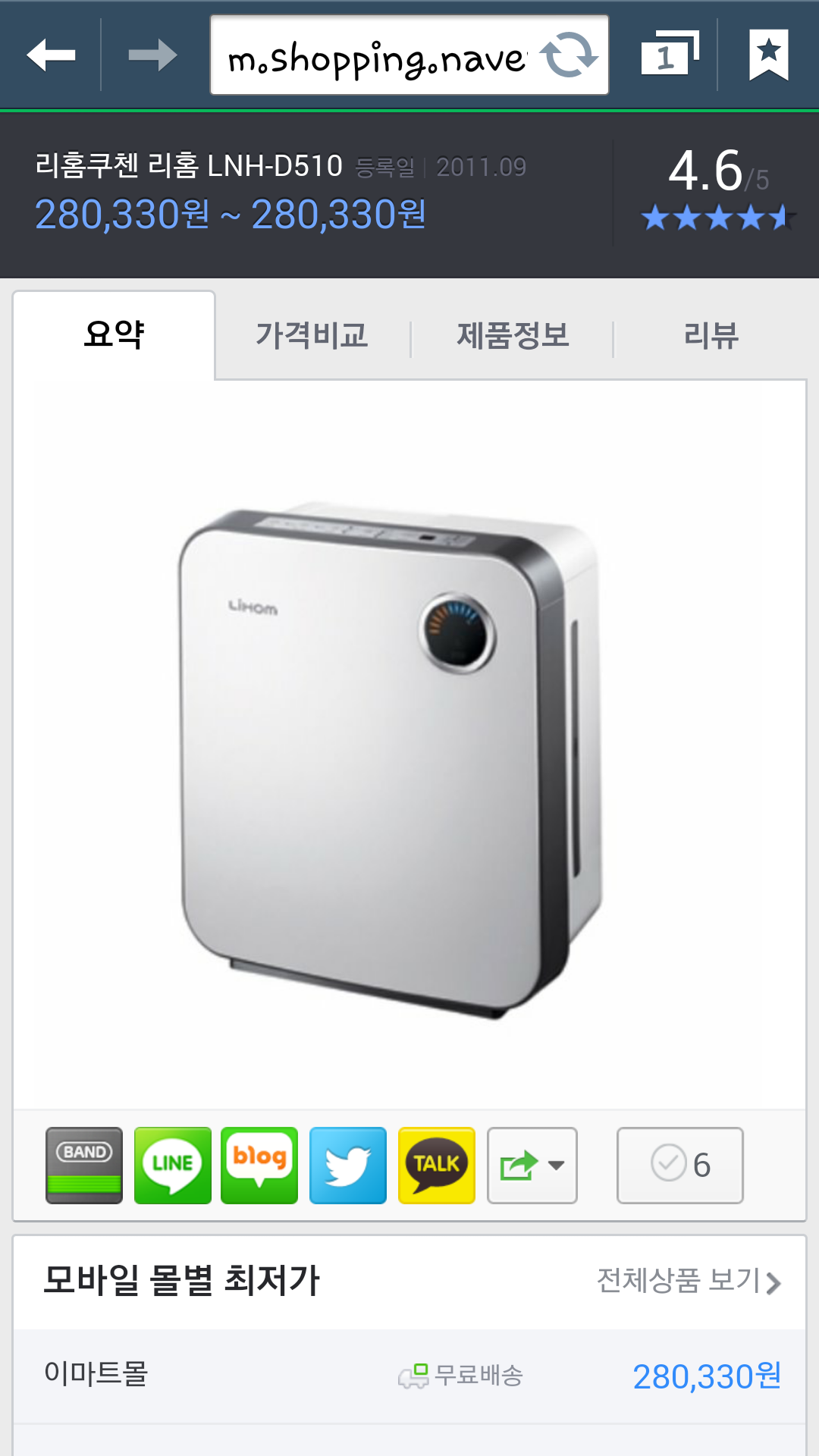Image resolution: width=819 pixels, height=1456 pixels.
Task: Expand the more share options dropdown
Action: point(532,1166)
